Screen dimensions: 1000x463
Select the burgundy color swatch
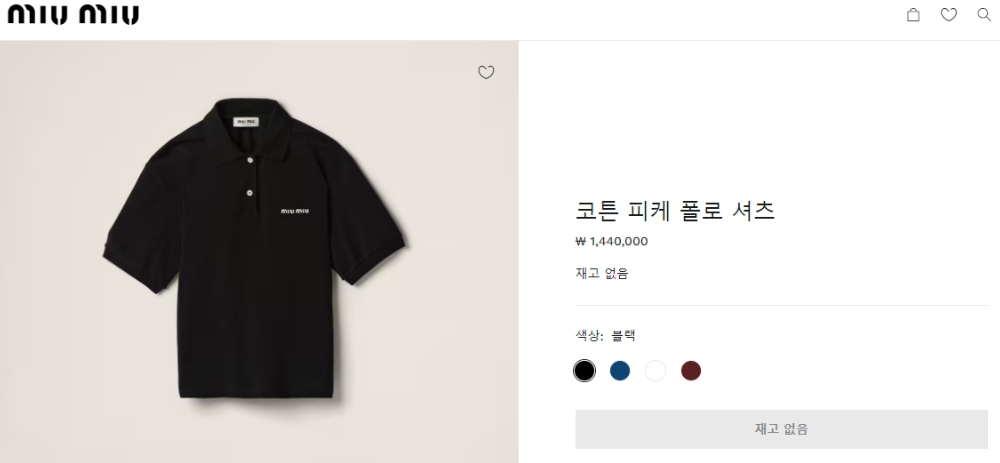pos(691,371)
